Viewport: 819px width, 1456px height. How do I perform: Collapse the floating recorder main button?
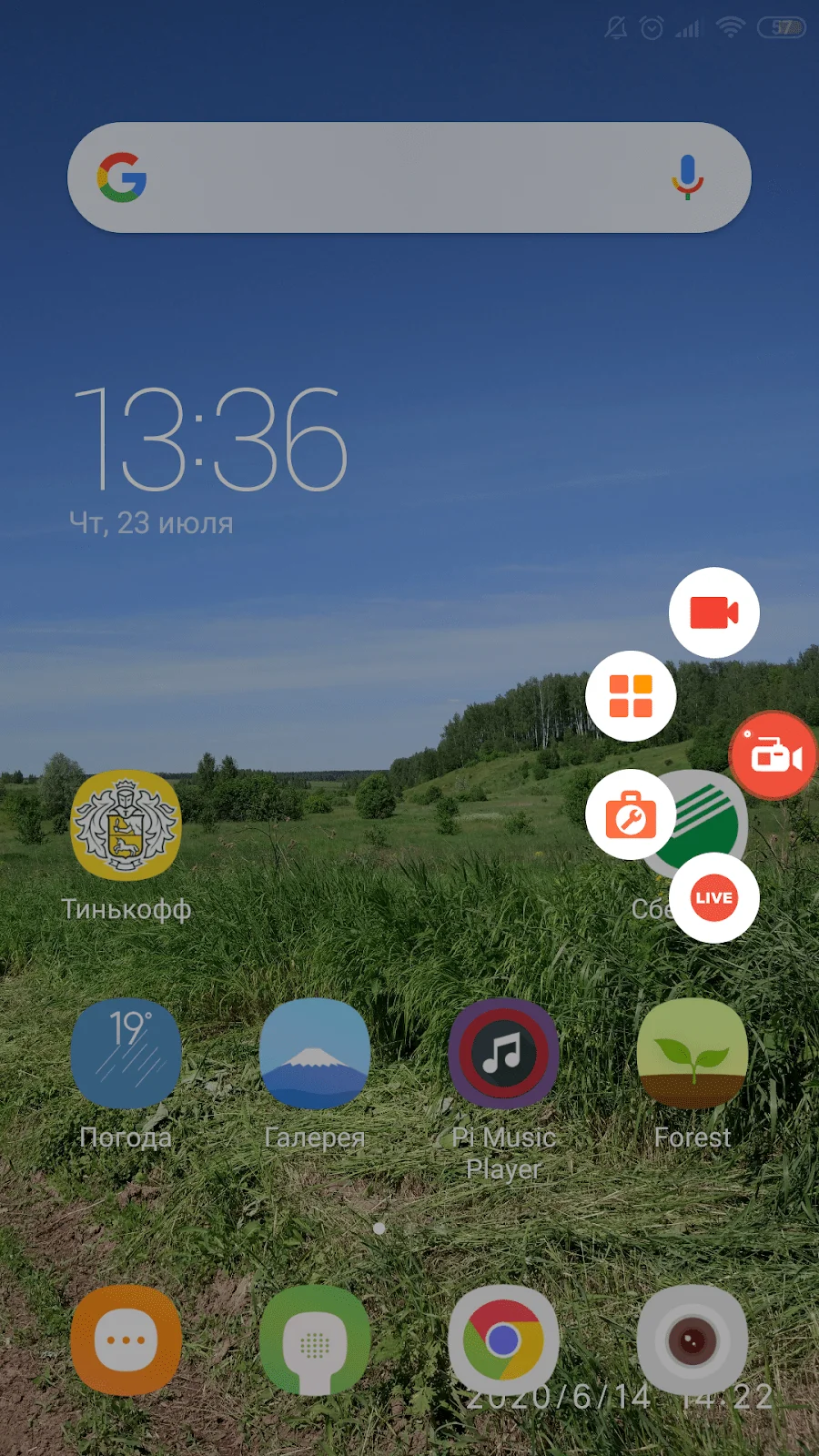(773, 755)
